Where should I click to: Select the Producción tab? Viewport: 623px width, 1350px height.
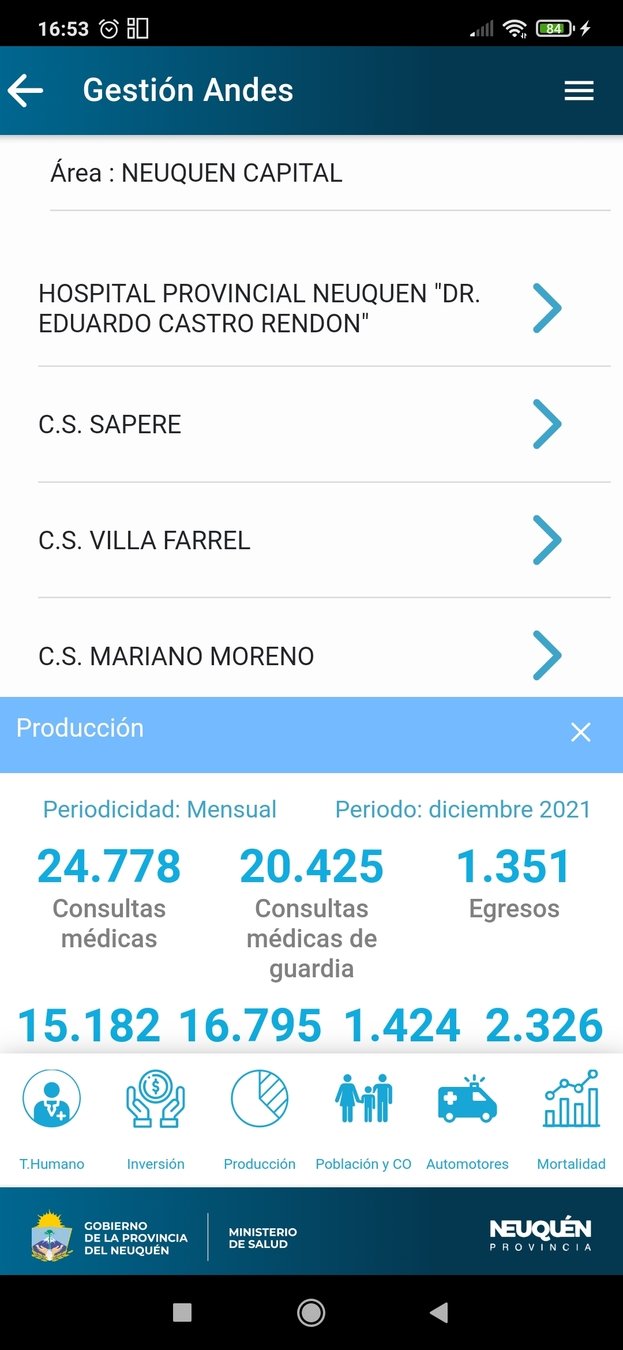click(260, 1119)
